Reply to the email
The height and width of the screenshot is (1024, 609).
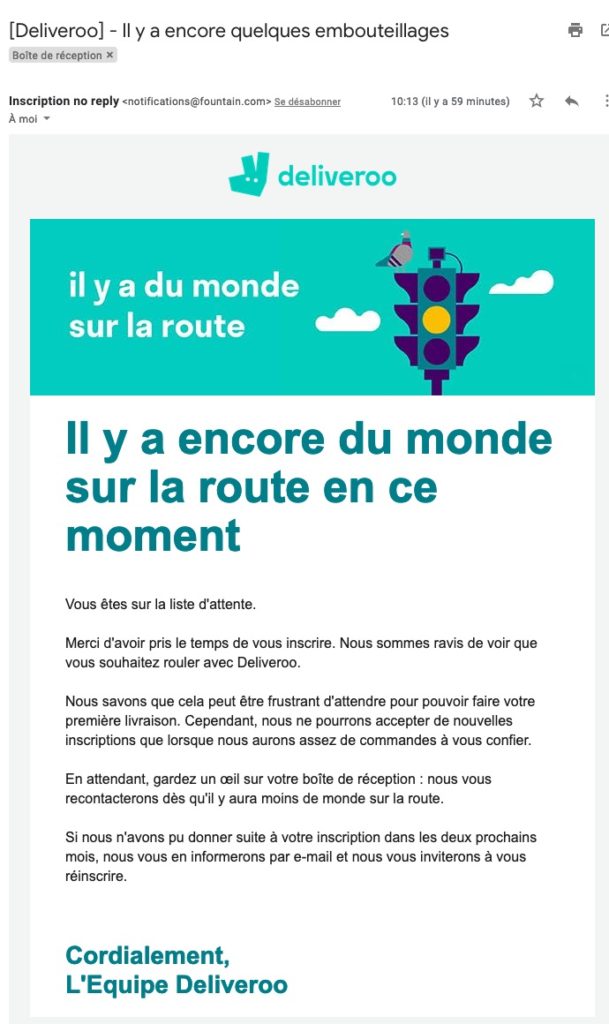click(572, 101)
